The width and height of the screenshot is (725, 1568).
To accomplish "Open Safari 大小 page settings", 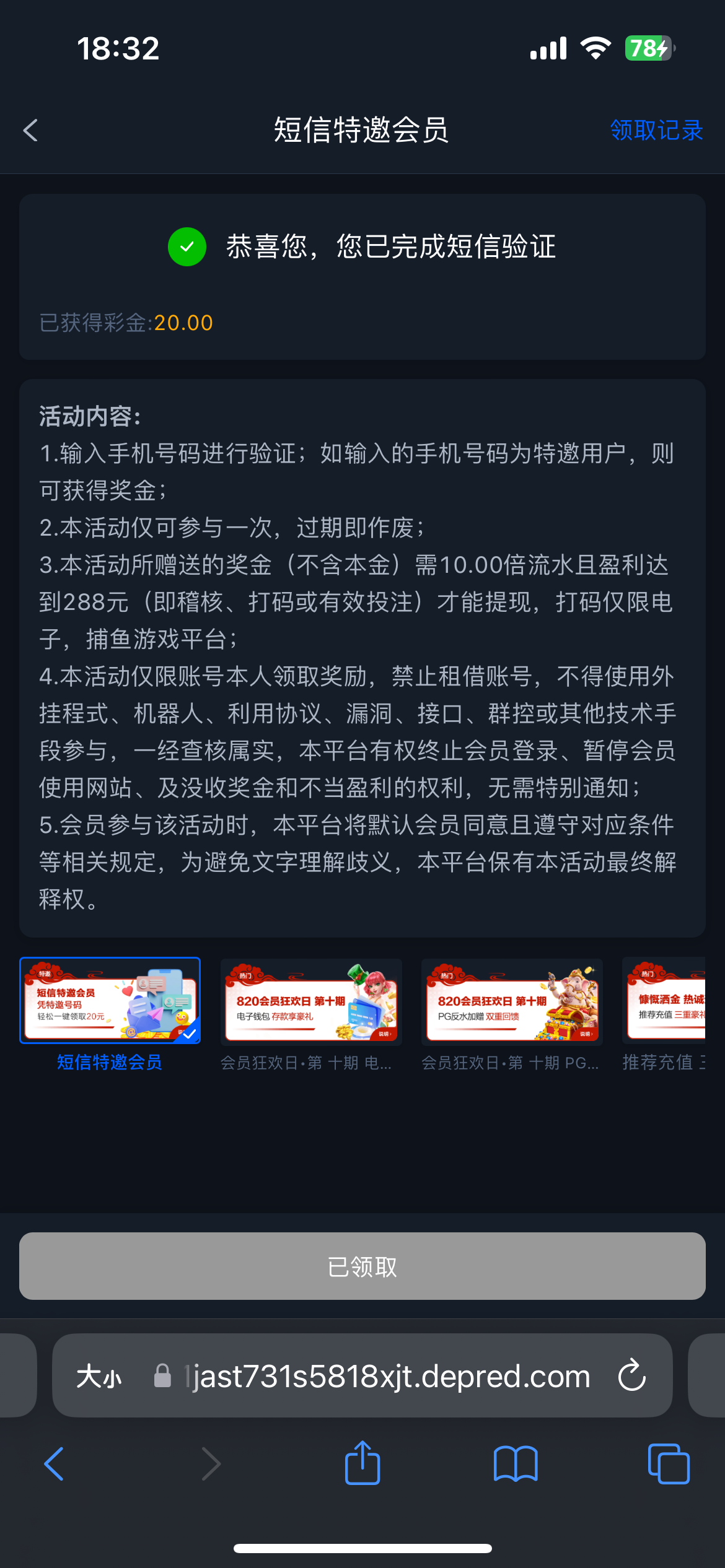I will pyautogui.click(x=99, y=1377).
